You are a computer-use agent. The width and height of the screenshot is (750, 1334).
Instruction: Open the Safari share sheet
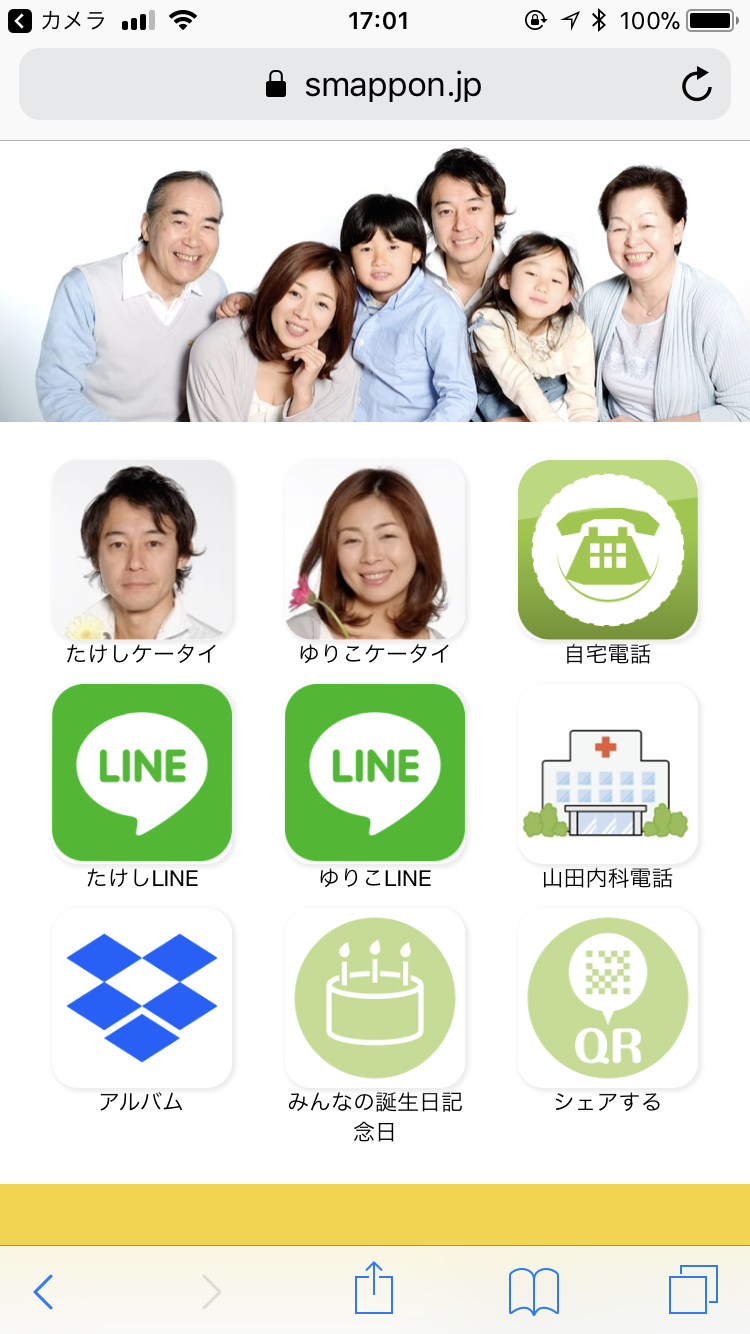(x=375, y=1289)
